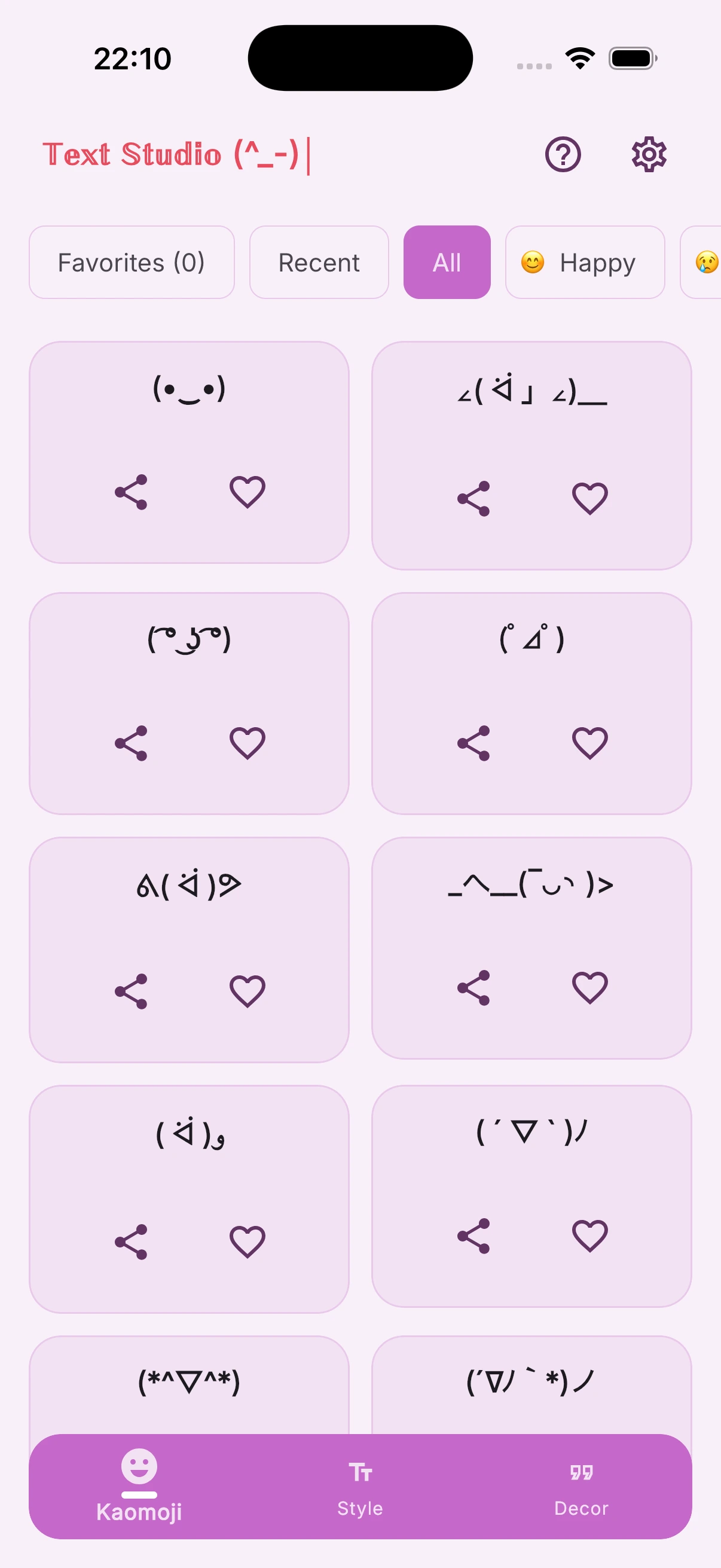This screenshot has width=721, height=1568.
Task: Share the (•‿•) kaomoji
Action: coord(132,492)
